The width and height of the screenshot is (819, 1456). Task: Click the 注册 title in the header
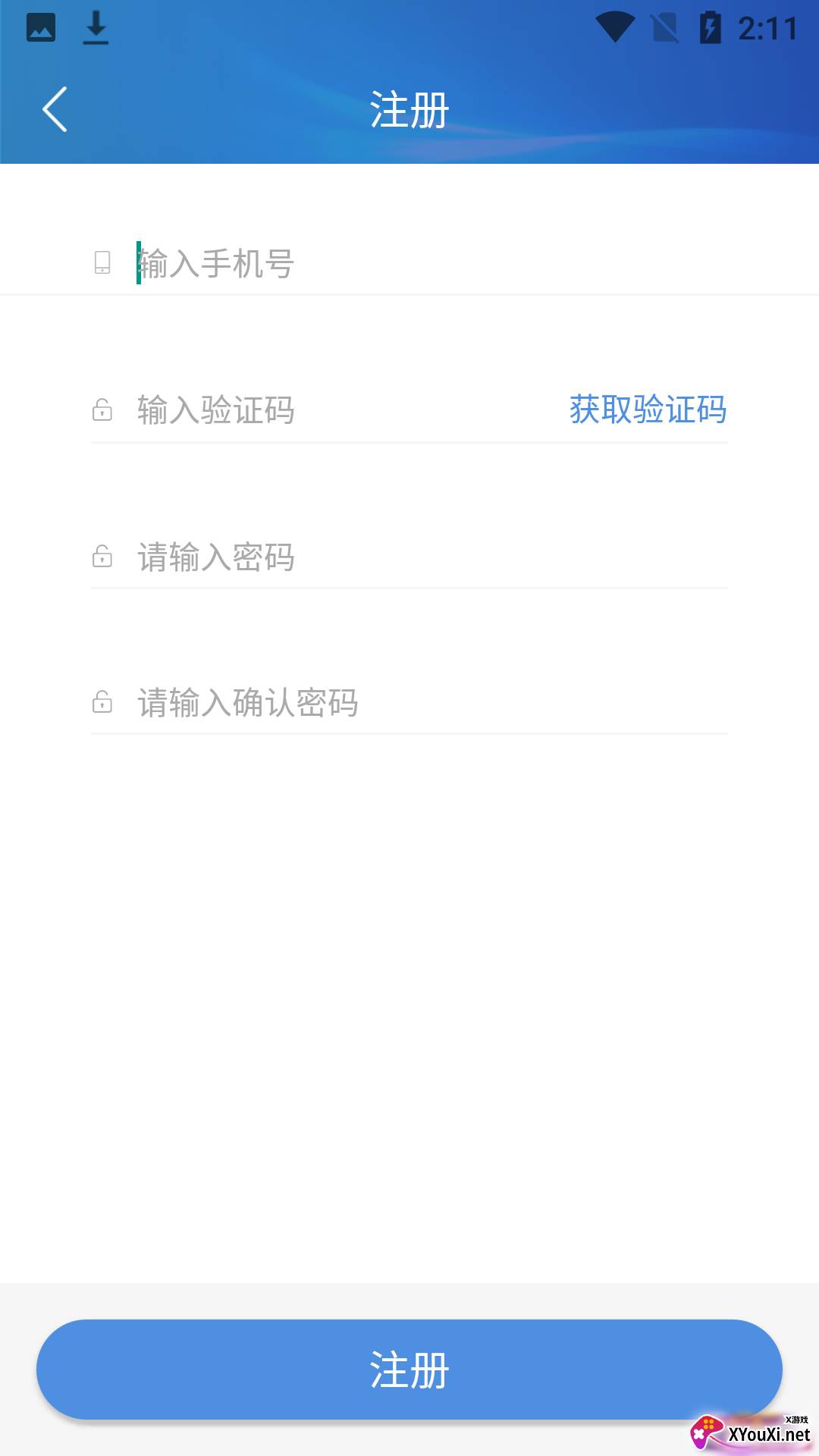tap(409, 108)
